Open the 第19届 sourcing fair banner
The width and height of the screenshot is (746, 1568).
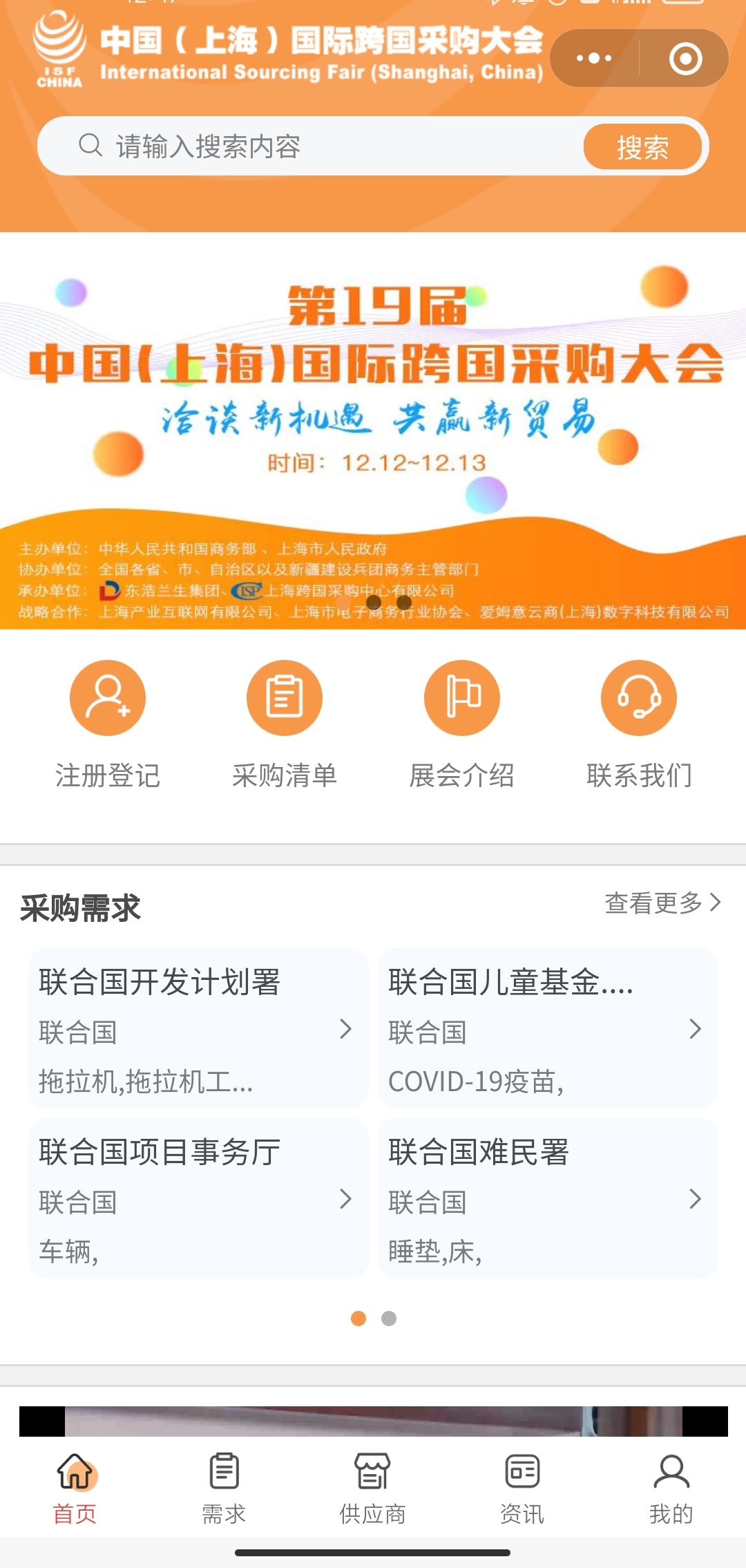pyautogui.click(x=373, y=431)
